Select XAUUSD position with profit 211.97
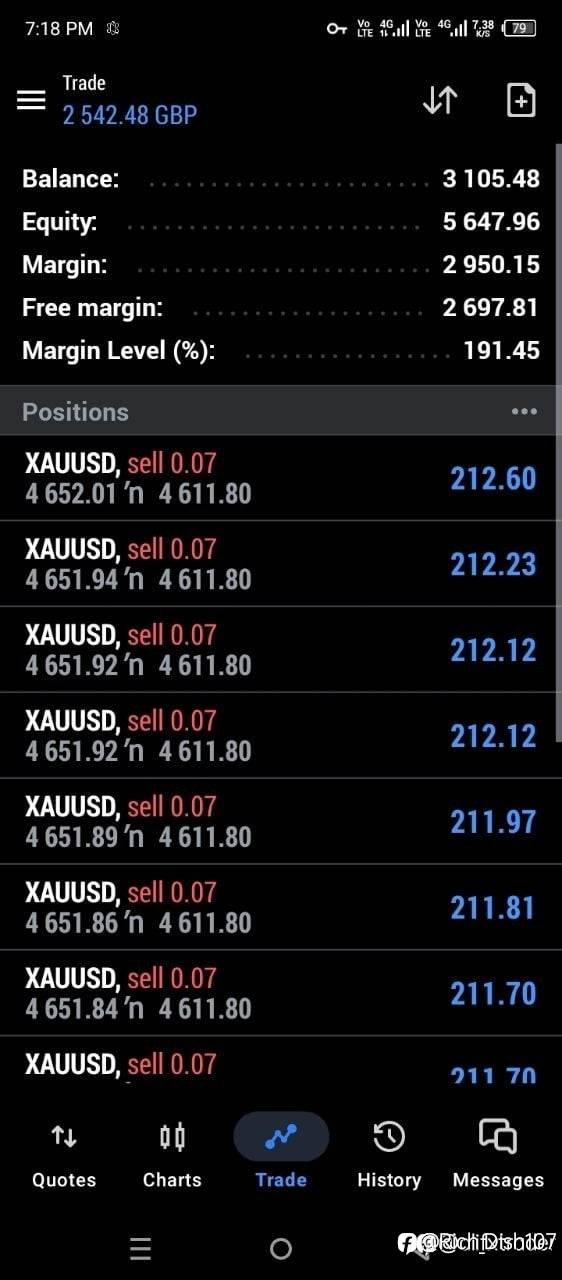 point(281,822)
